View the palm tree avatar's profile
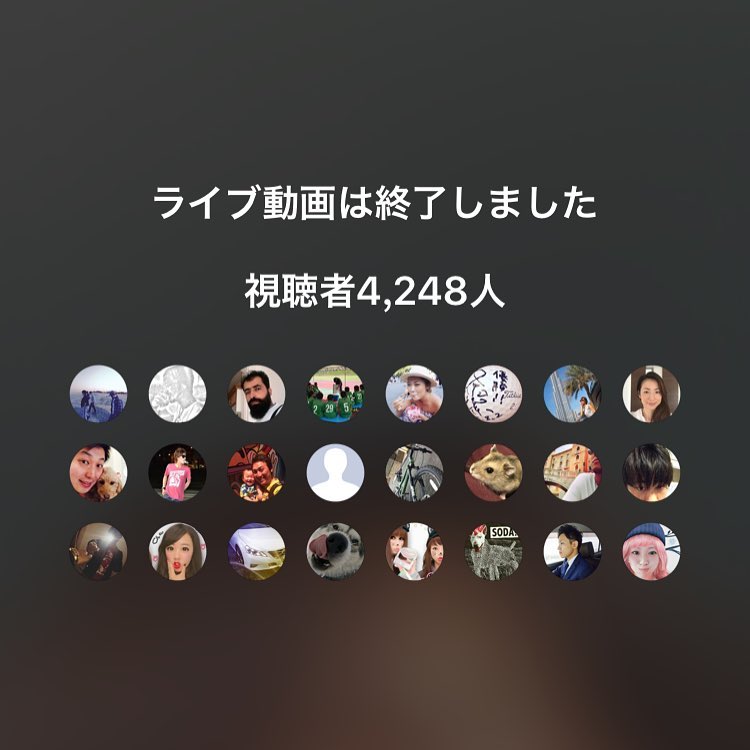Image resolution: width=750 pixels, height=750 pixels. tap(572, 393)
